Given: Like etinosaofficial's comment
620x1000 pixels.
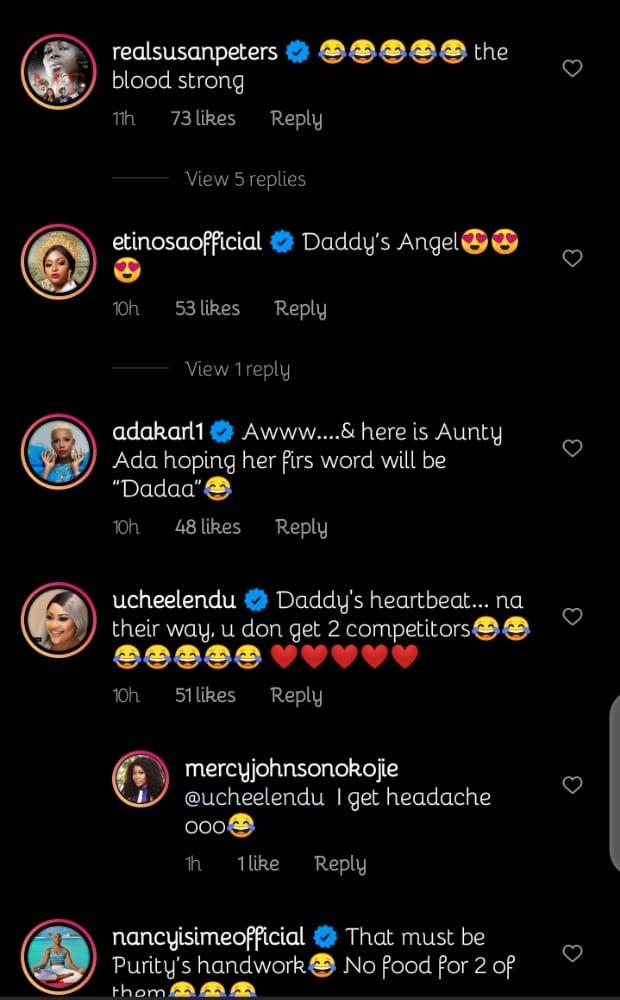Looking at the screenshot, I should [x=572, y=258].
